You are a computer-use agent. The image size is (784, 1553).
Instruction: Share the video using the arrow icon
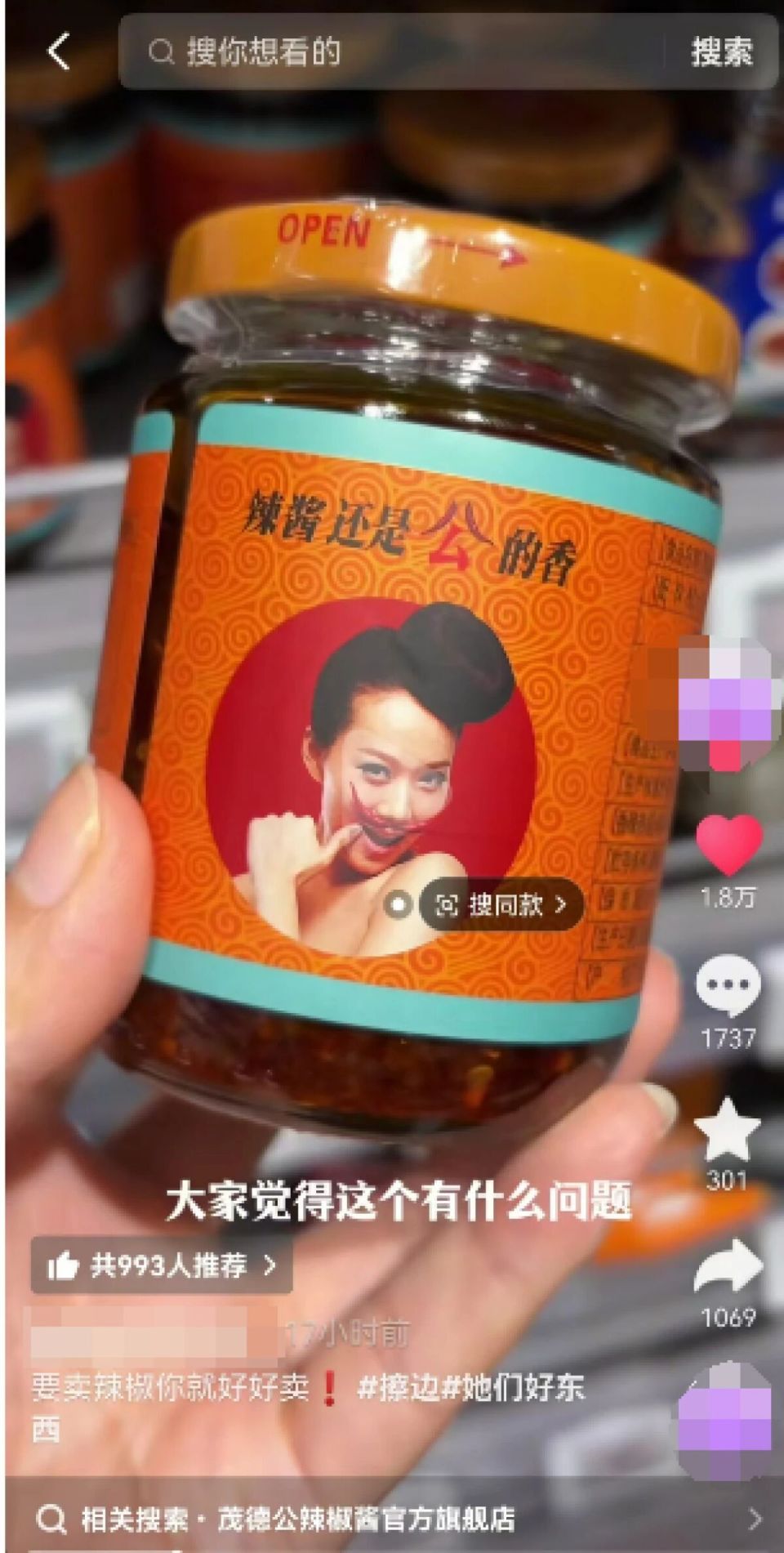(728, 1267)
